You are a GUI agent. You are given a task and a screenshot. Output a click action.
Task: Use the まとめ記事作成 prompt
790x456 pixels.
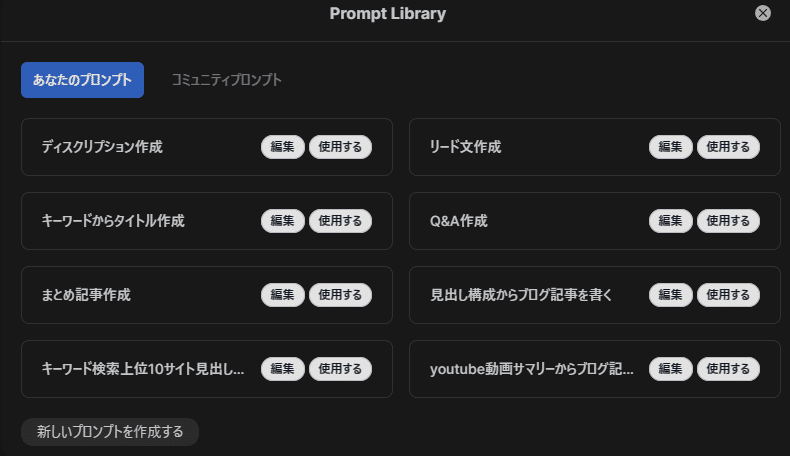[x=340, y=295]
